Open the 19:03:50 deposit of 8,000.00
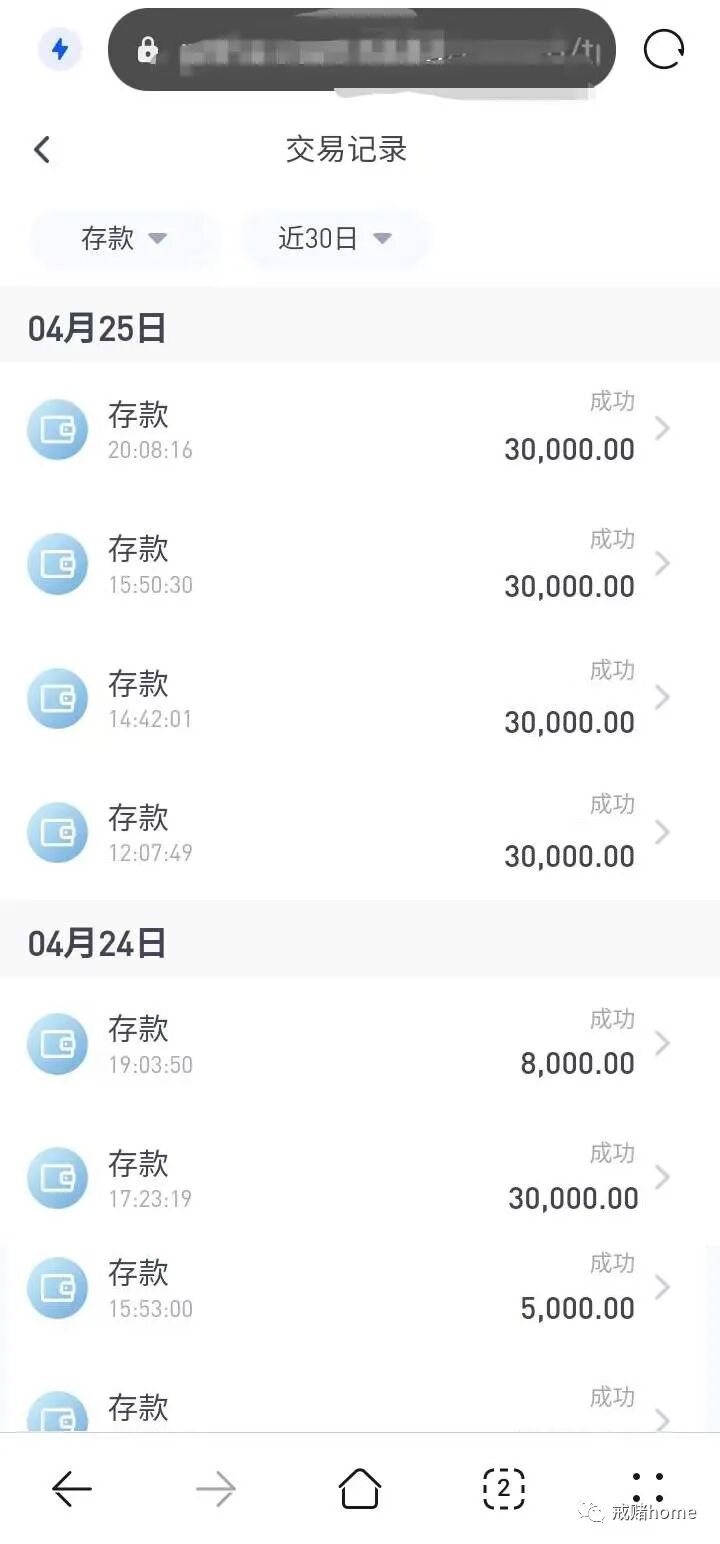 tap(360, 1044)
